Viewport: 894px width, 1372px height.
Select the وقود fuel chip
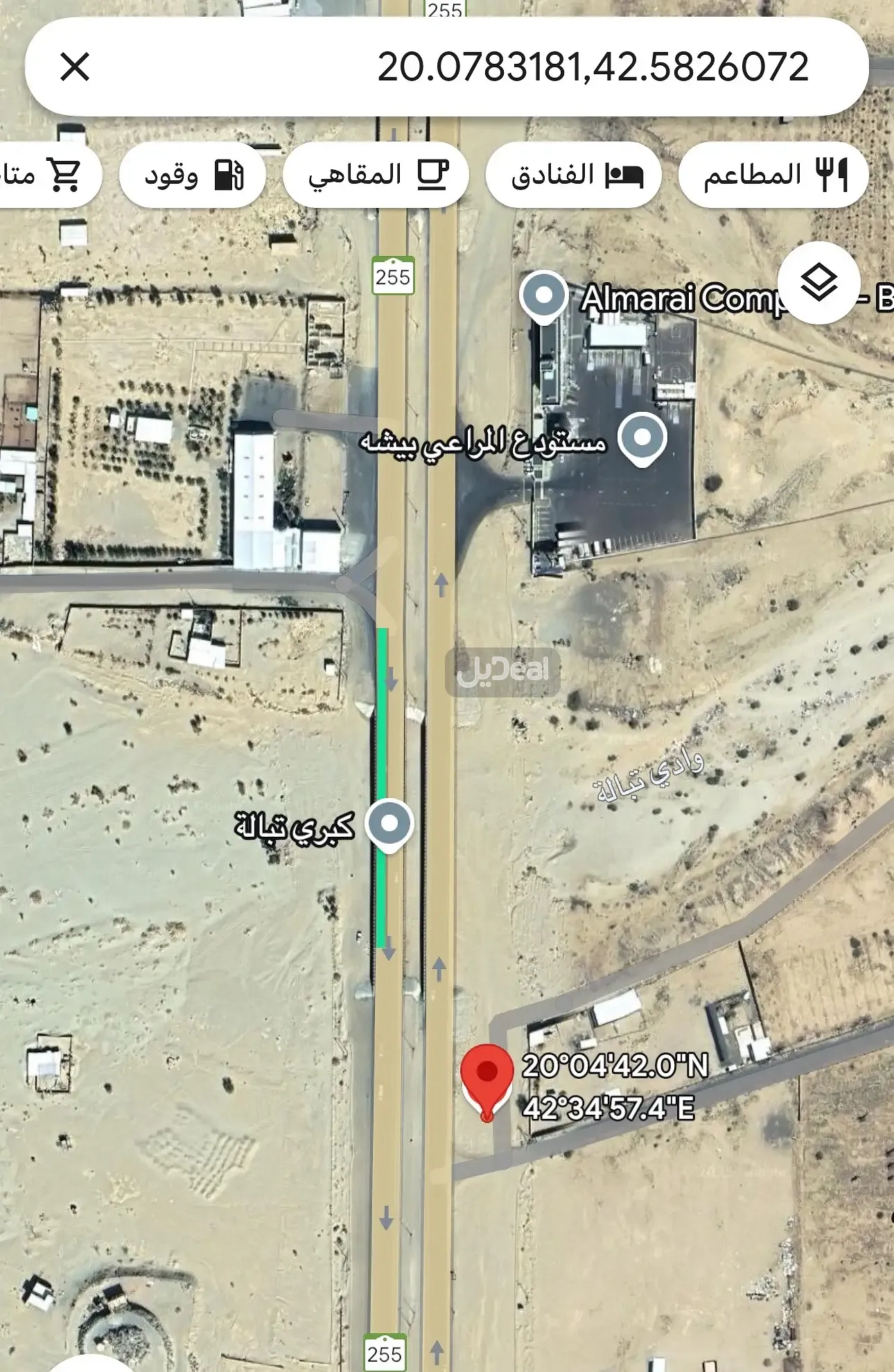point(193,175)
